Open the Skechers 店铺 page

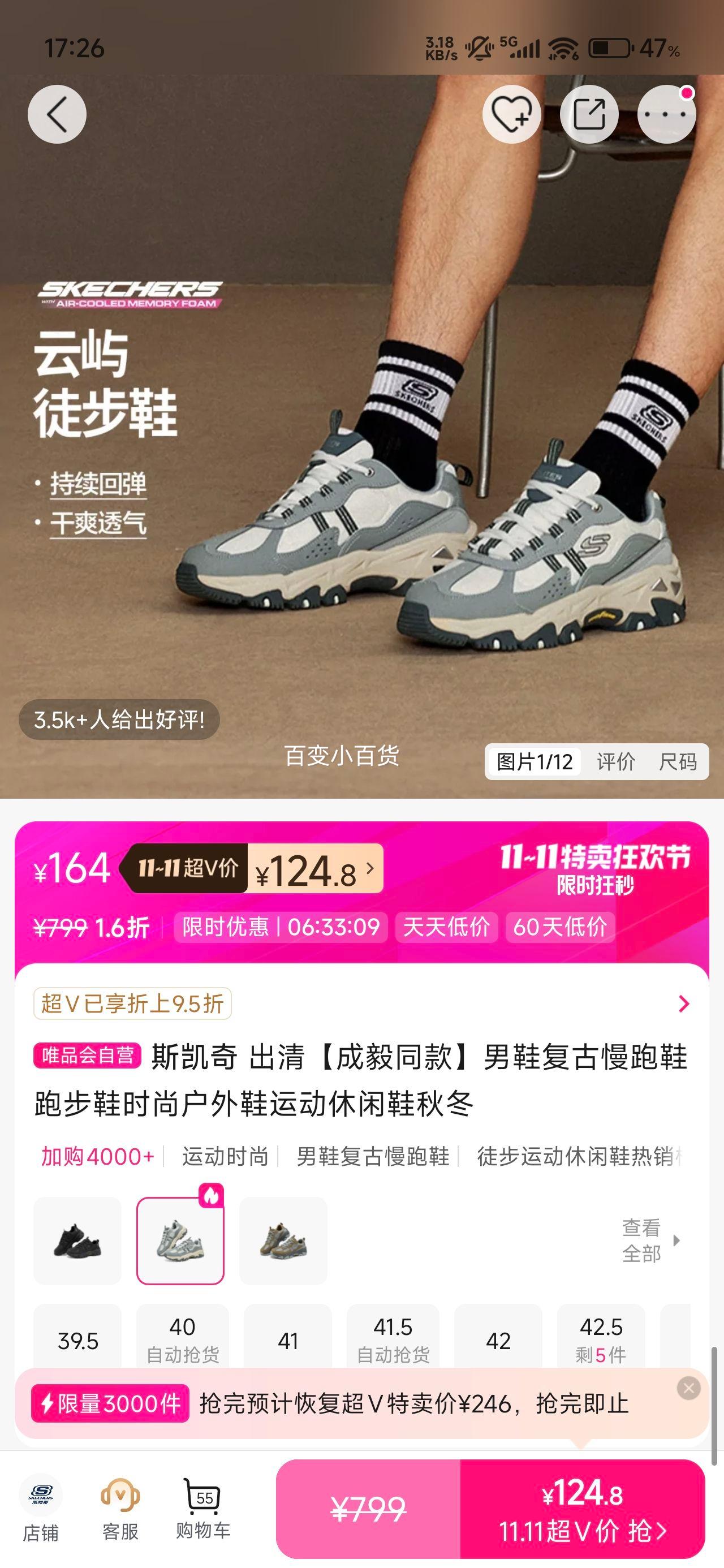[x=41, y=1507]
